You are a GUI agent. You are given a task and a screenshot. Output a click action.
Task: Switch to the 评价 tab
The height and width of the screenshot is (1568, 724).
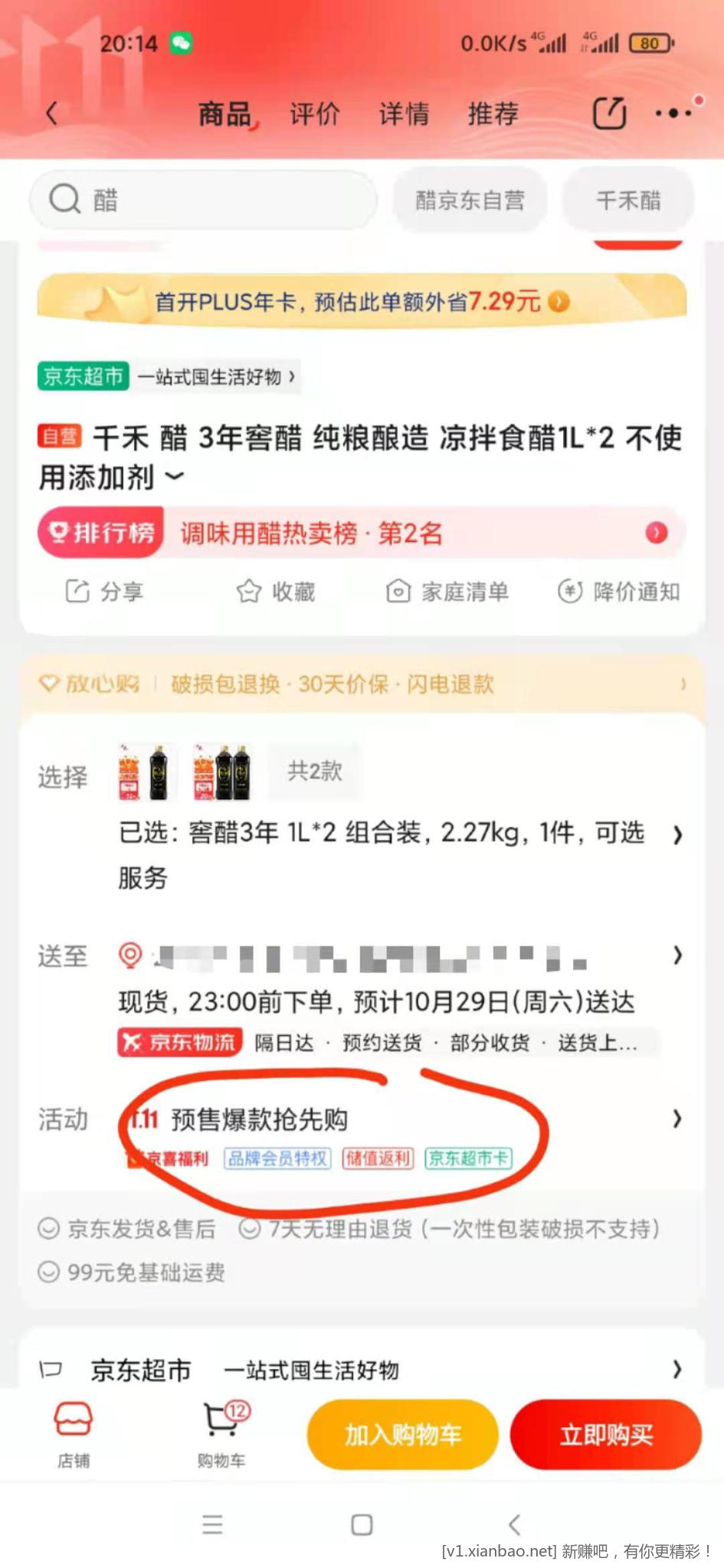314,114
